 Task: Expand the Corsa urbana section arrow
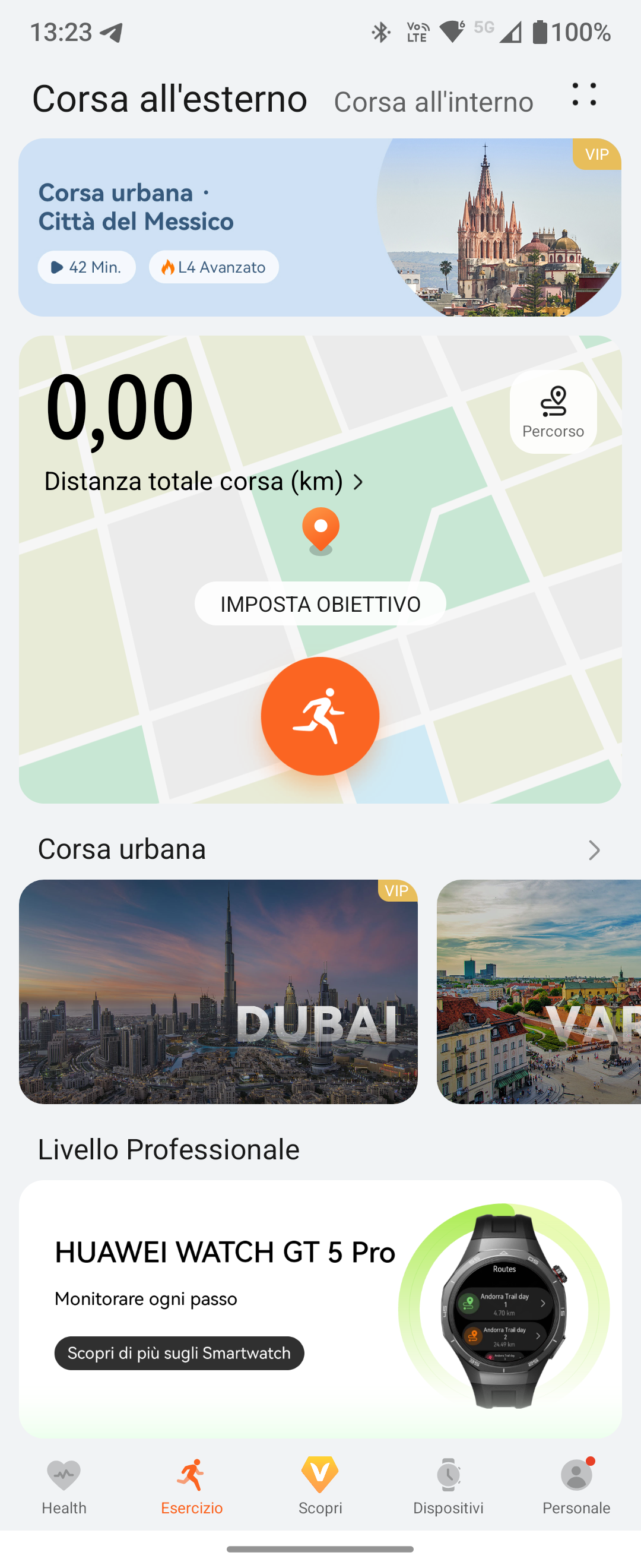click(x=594, y=850)
